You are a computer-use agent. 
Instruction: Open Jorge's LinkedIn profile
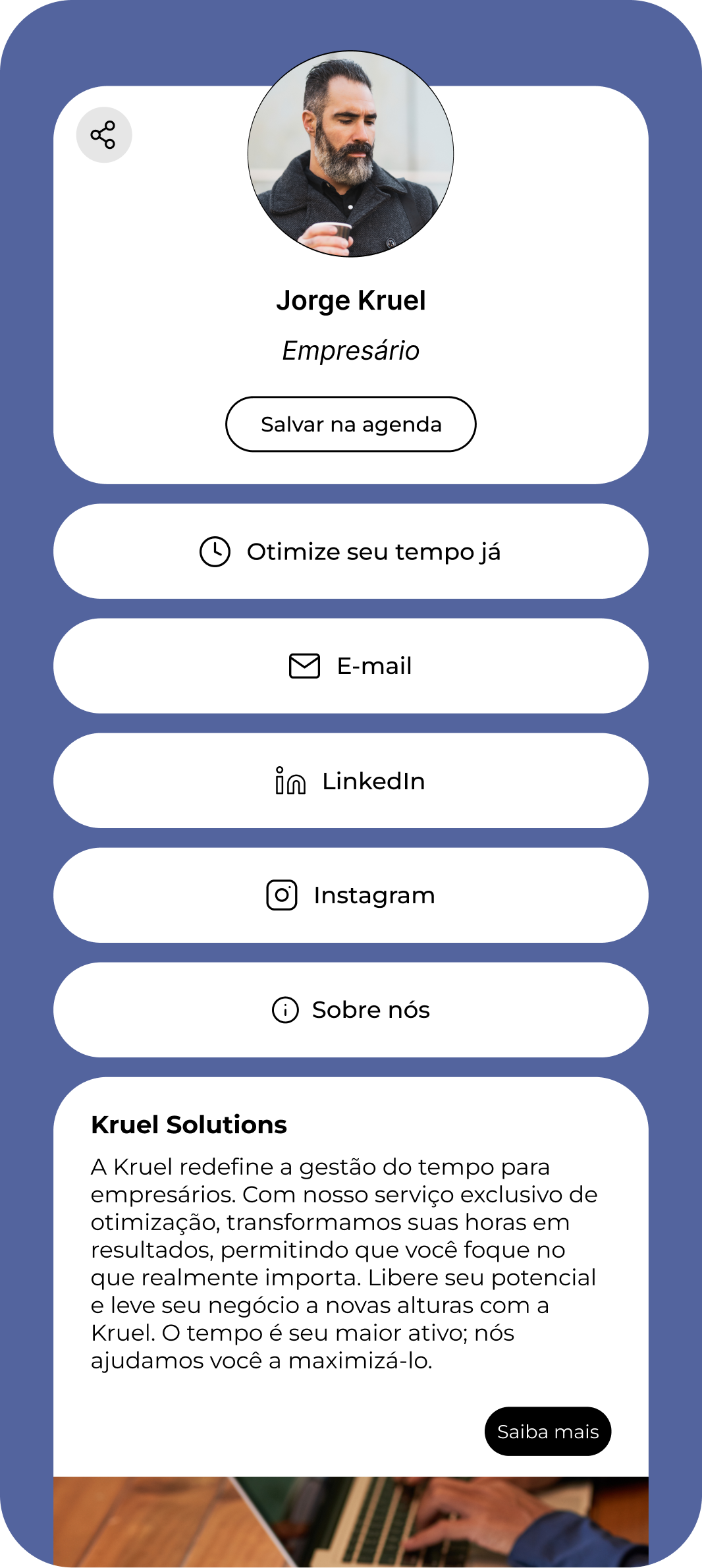pyautogui.click(x=350, y=781)
